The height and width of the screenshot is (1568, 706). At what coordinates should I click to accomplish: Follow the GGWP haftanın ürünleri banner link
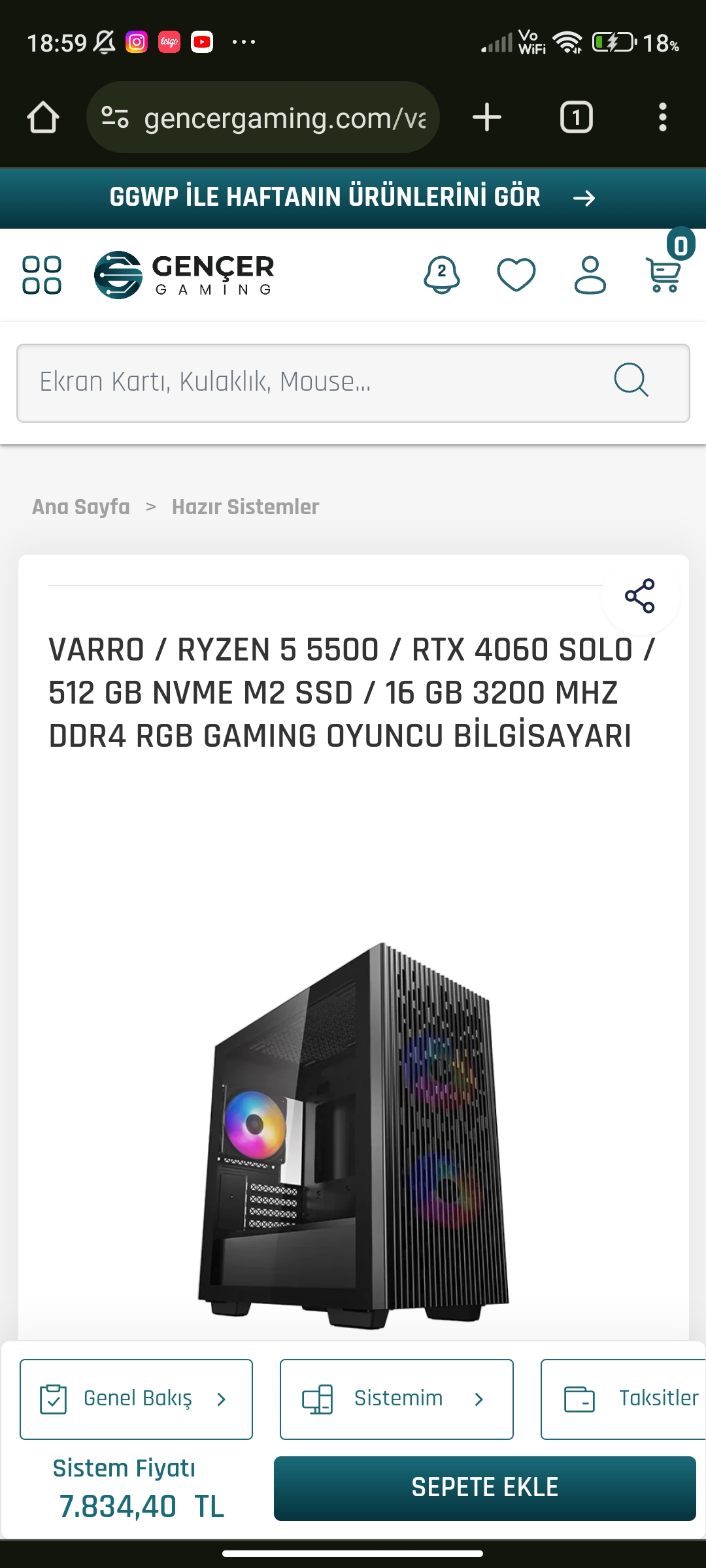pos(353,197)
